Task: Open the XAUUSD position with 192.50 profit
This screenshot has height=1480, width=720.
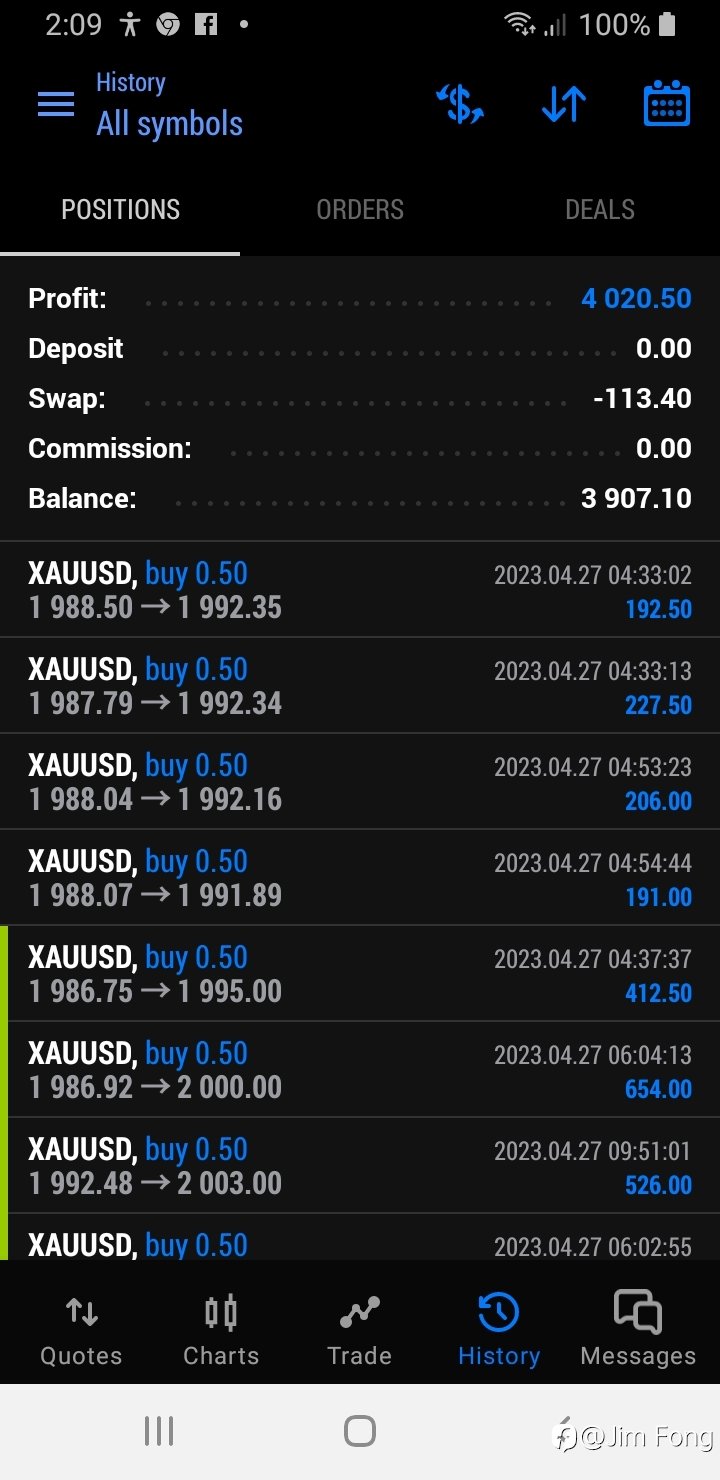Action: (360, 590)
